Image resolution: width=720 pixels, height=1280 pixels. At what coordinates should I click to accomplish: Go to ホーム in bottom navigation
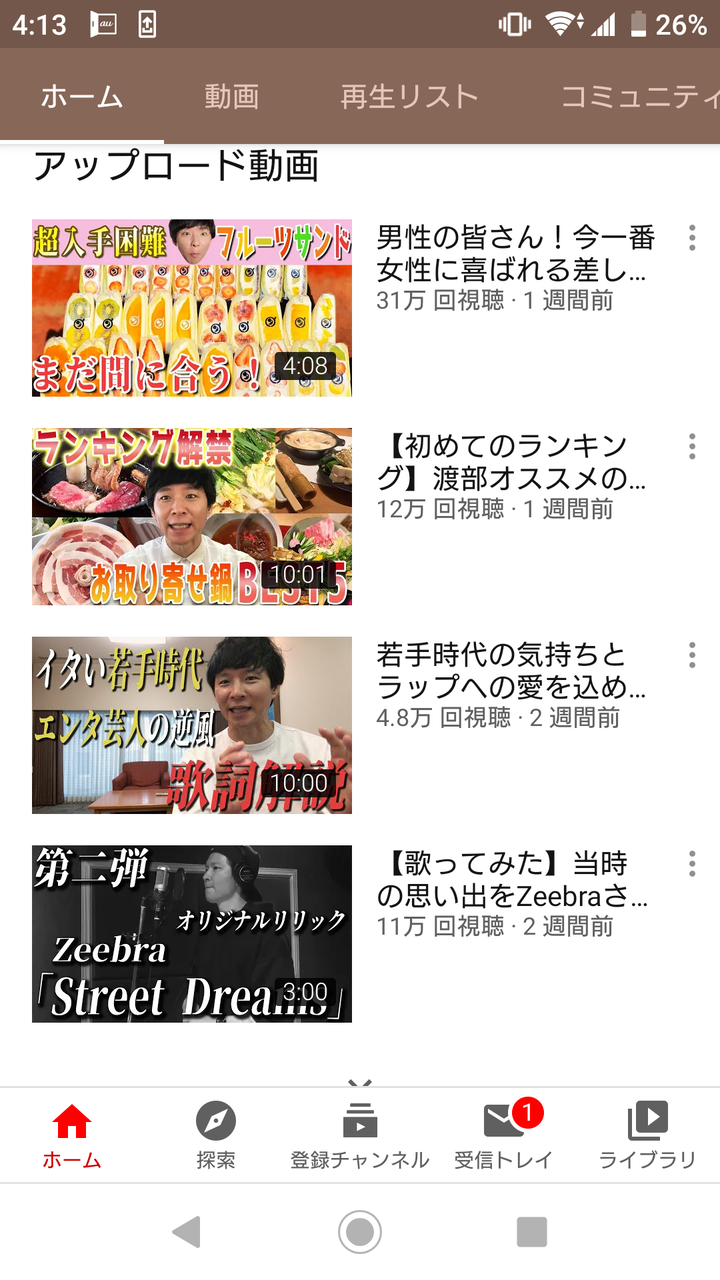[x=72, y=1136]
